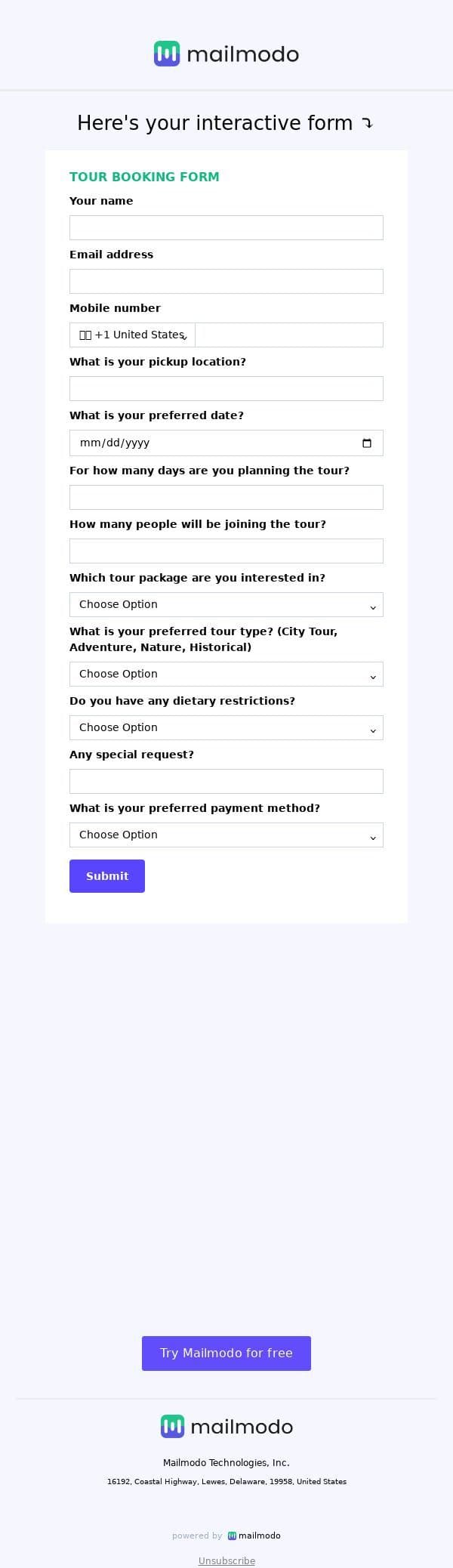Open the preferred tour type dropdown
The height and width of the screenshot is (1568, 453).
226,674
